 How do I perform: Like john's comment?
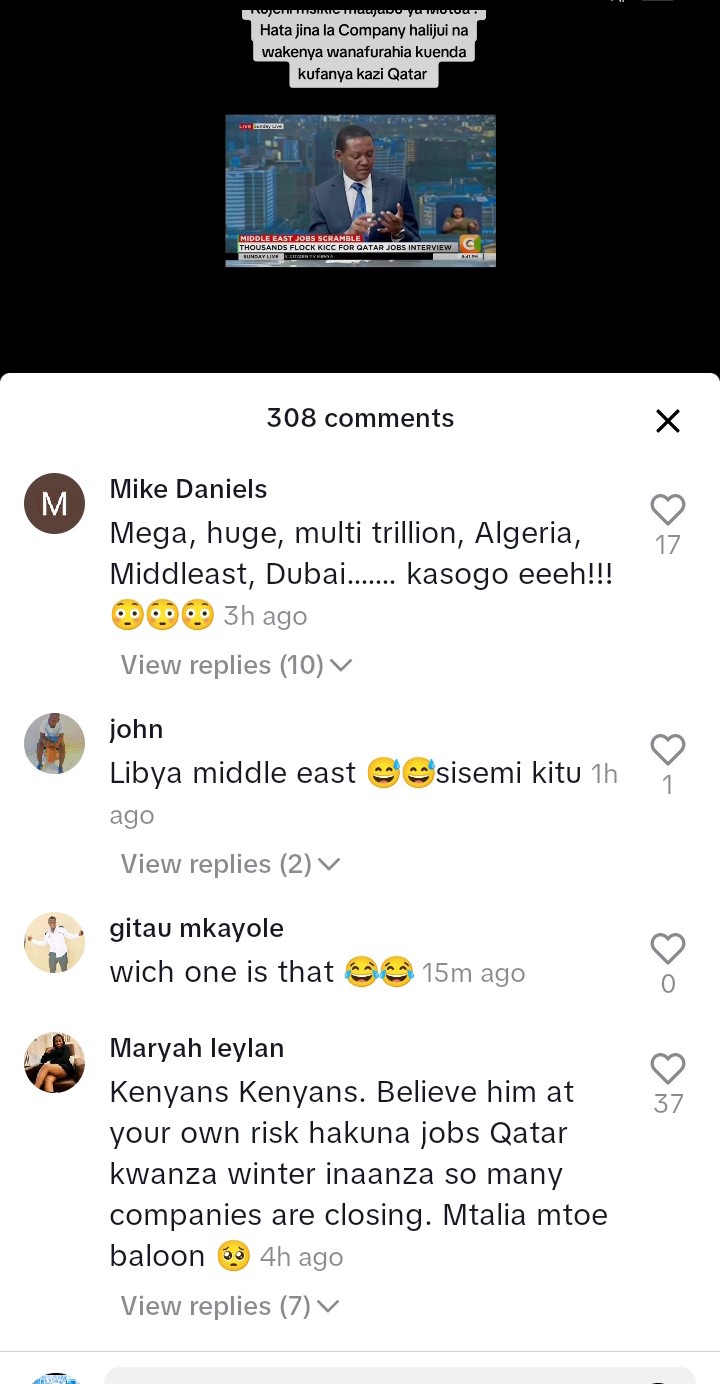667,750
